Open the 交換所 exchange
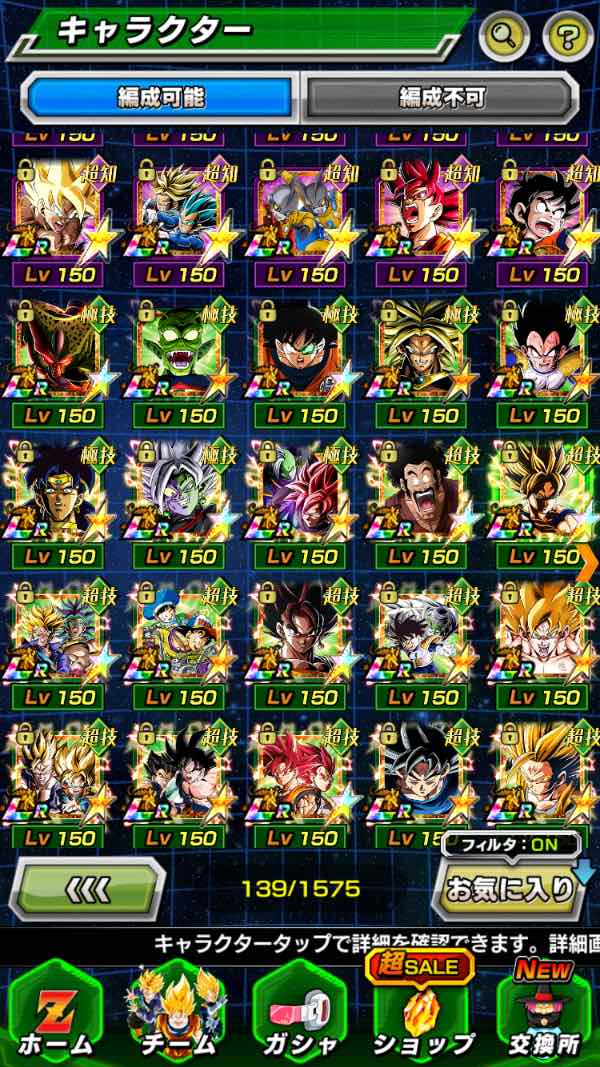The width and height of the screenshot is (600, 1067). point(545,1015)
